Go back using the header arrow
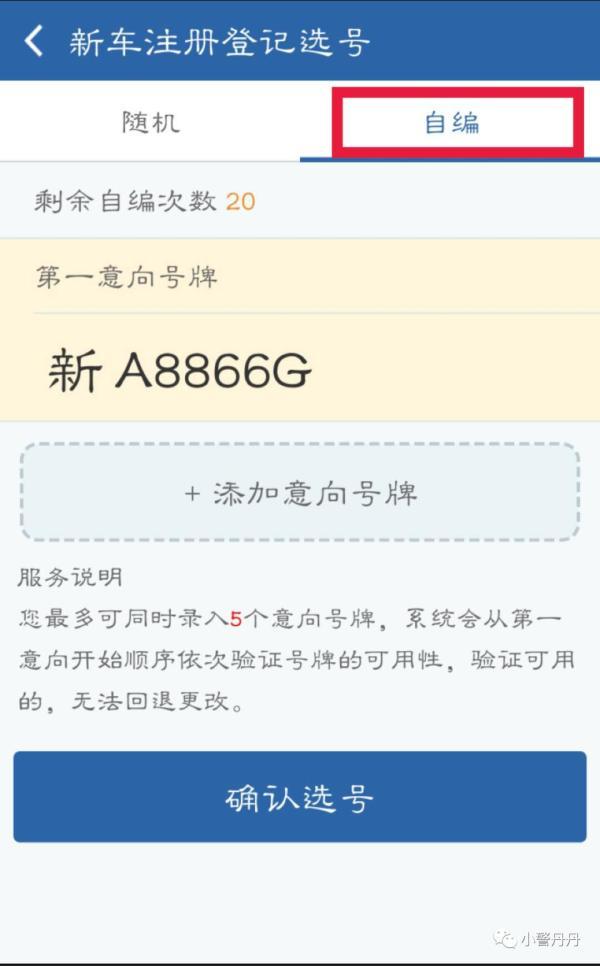 34,41
